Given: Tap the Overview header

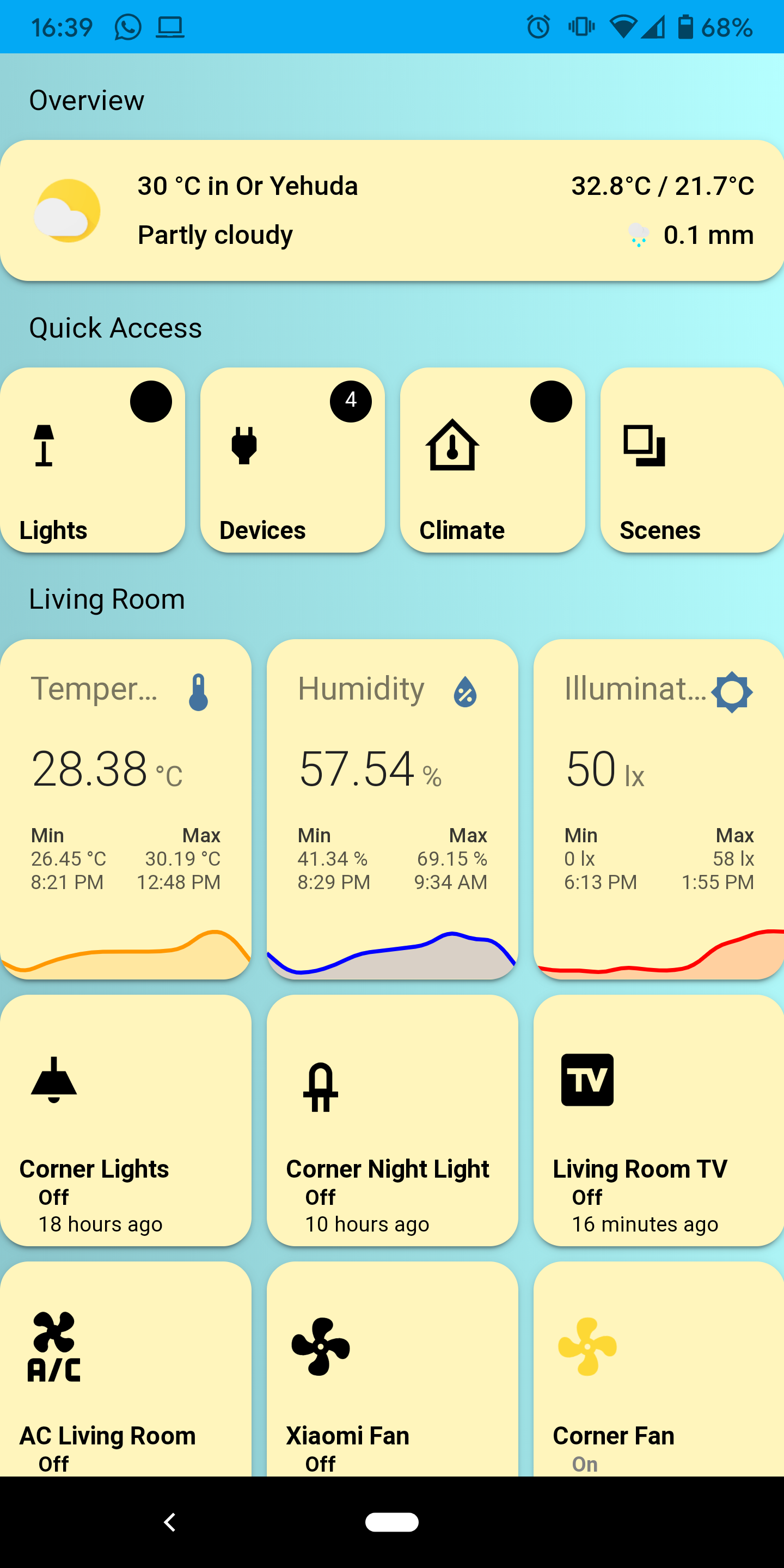Looking at the screenshot, I should point(85,99).
